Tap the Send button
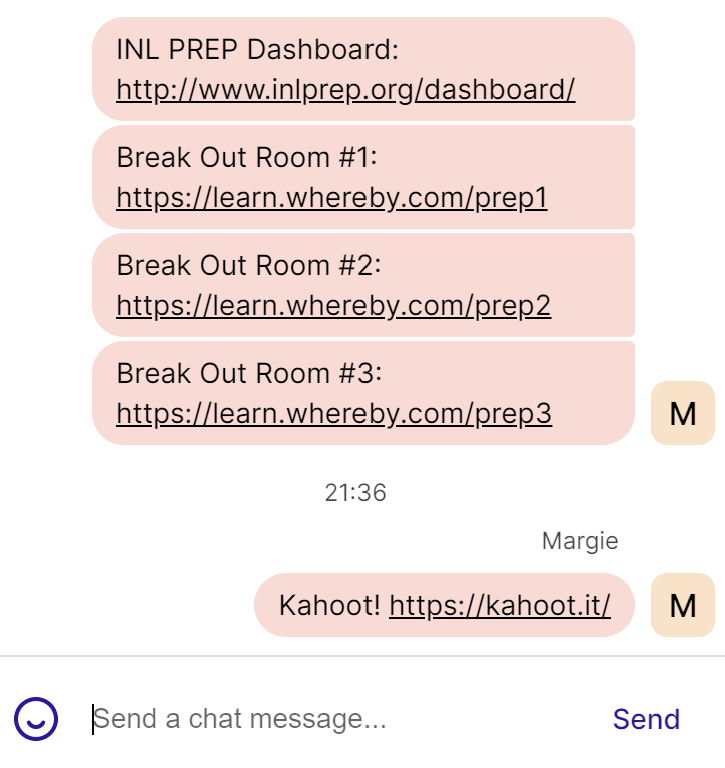Viewport: 725px width, 768px height. click(x=646, y=718)
